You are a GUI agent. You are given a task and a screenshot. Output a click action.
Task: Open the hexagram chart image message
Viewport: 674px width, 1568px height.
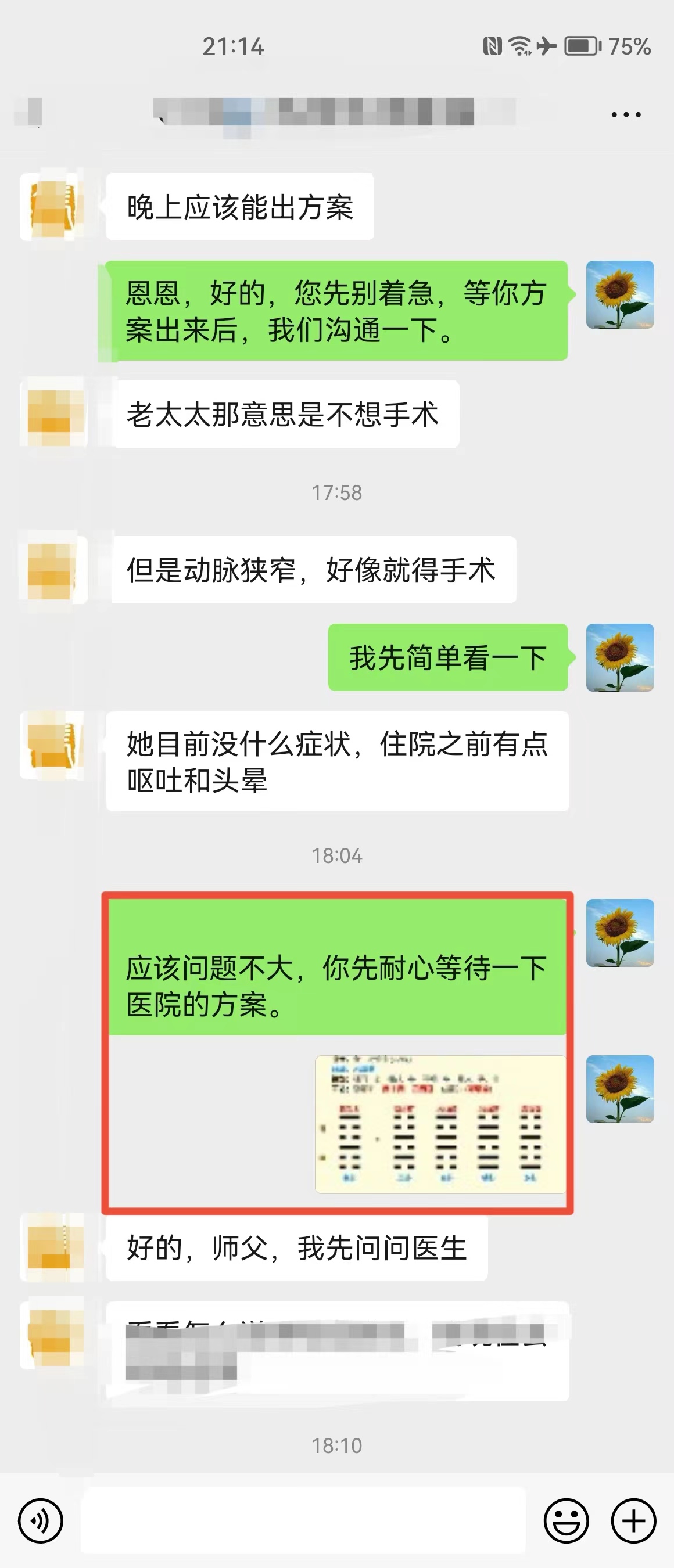pyautogui.click(x=440, y=1124)
